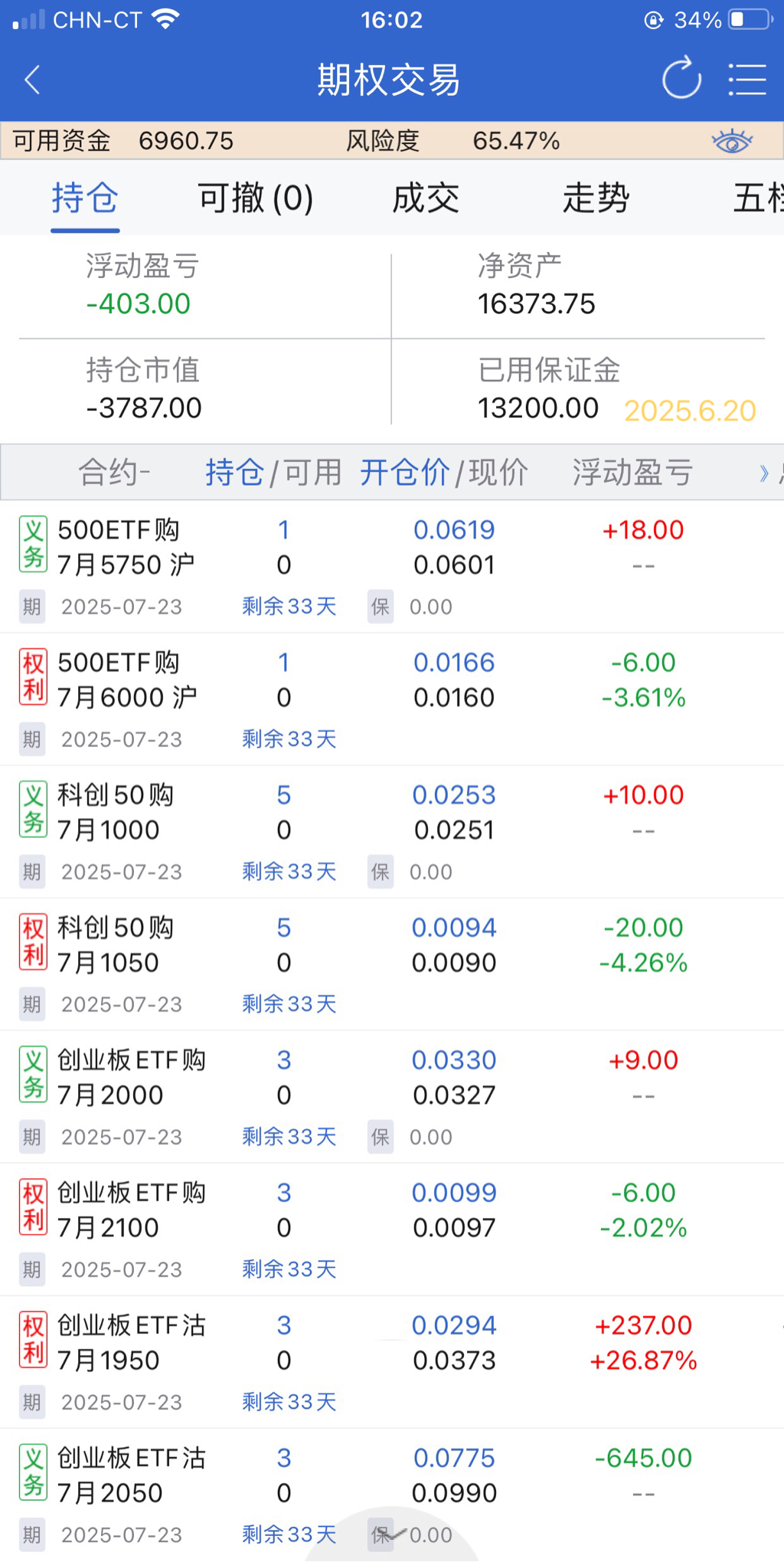The image size is (784, 1562).
Task: Open the list menu icon
Action: coord(746,80)
